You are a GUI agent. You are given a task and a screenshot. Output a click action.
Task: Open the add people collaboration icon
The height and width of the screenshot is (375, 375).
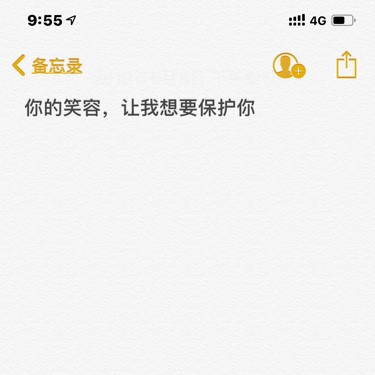coord(289,66)
